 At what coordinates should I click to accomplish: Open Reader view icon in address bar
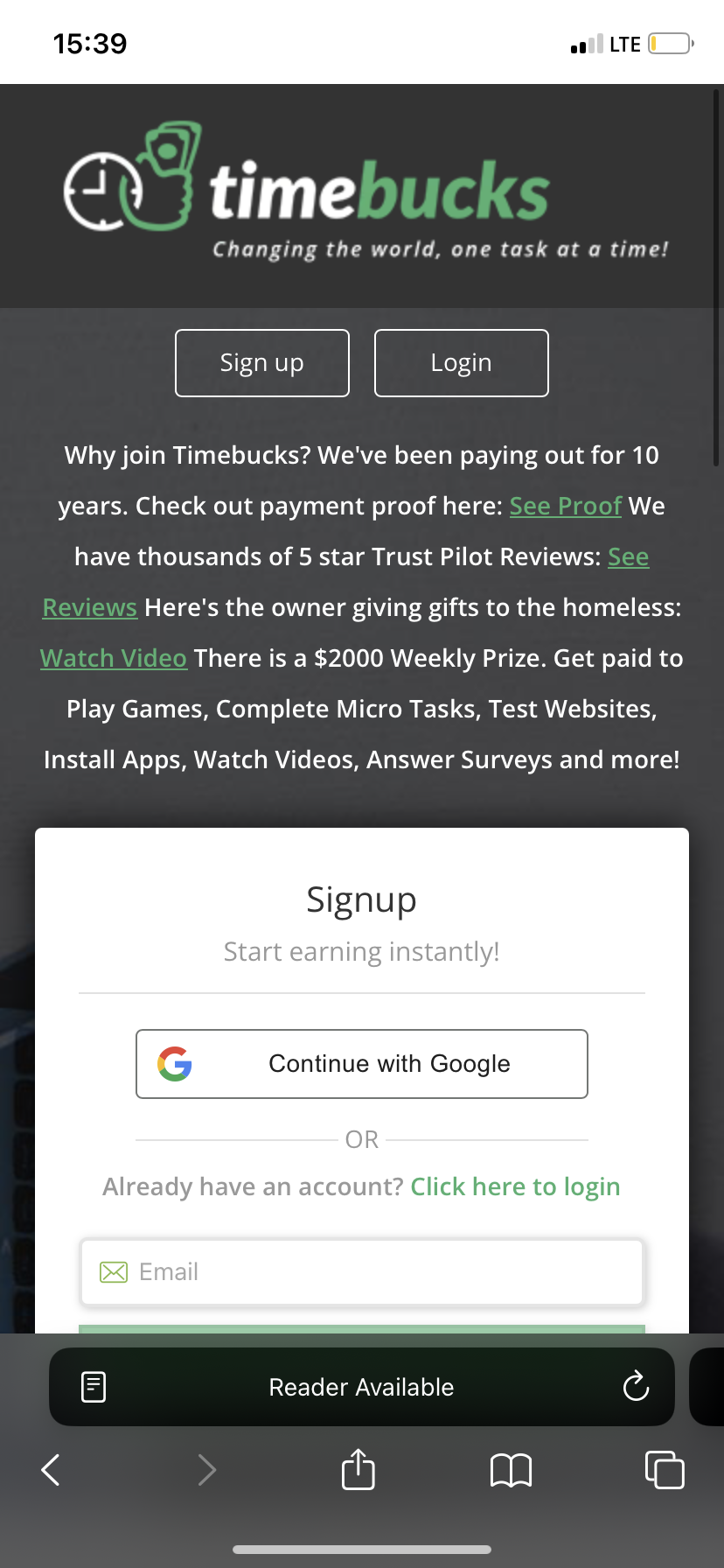pyautogui.click(x=94, y=1387)
